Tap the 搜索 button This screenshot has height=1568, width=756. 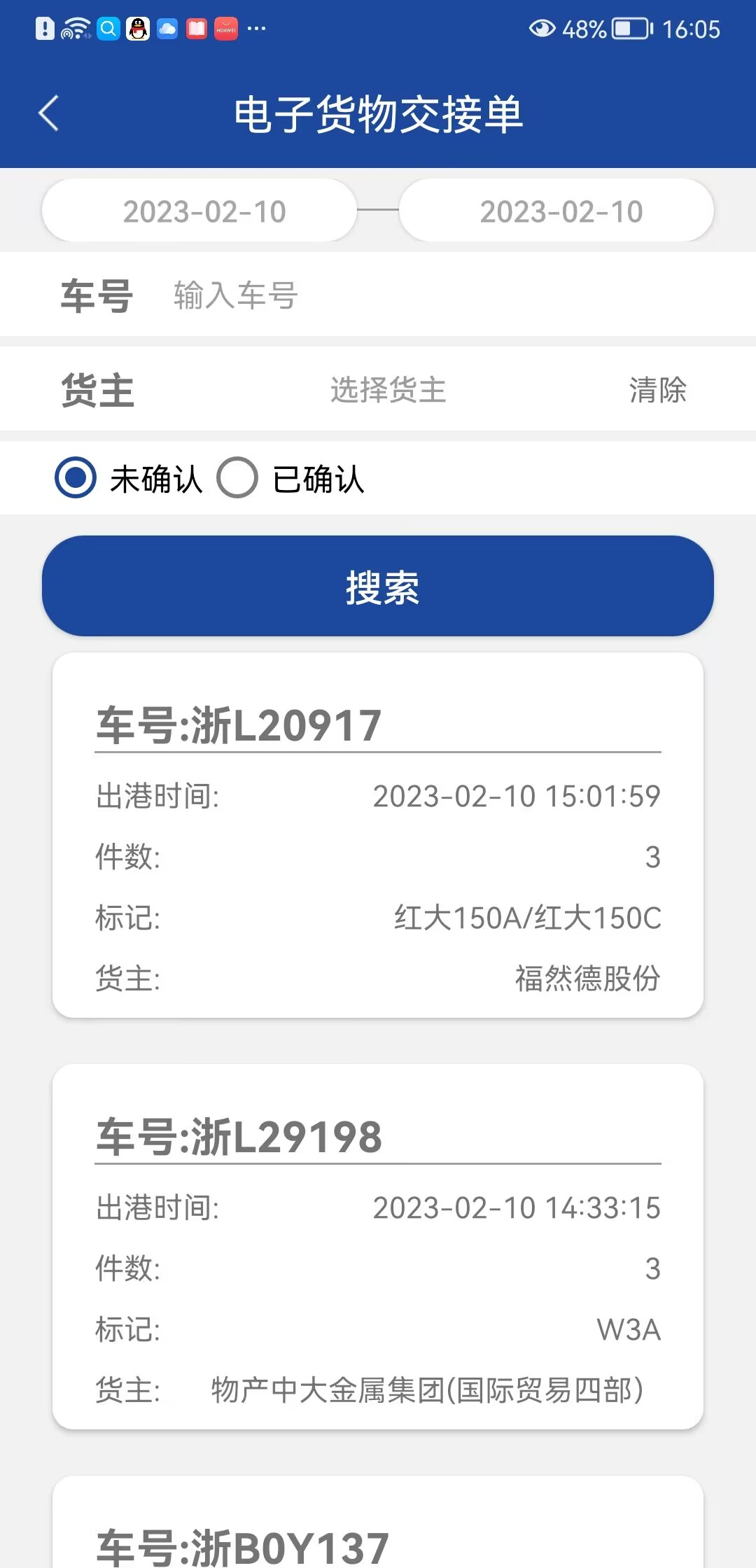point(378,586)
